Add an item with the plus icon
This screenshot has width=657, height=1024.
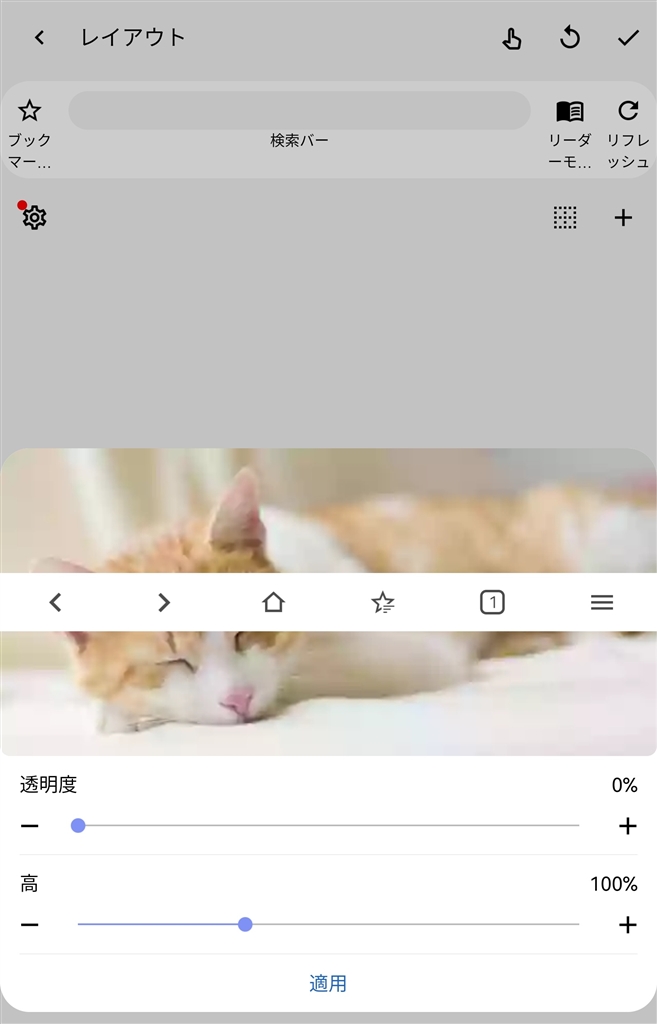[x=623, y=217]
